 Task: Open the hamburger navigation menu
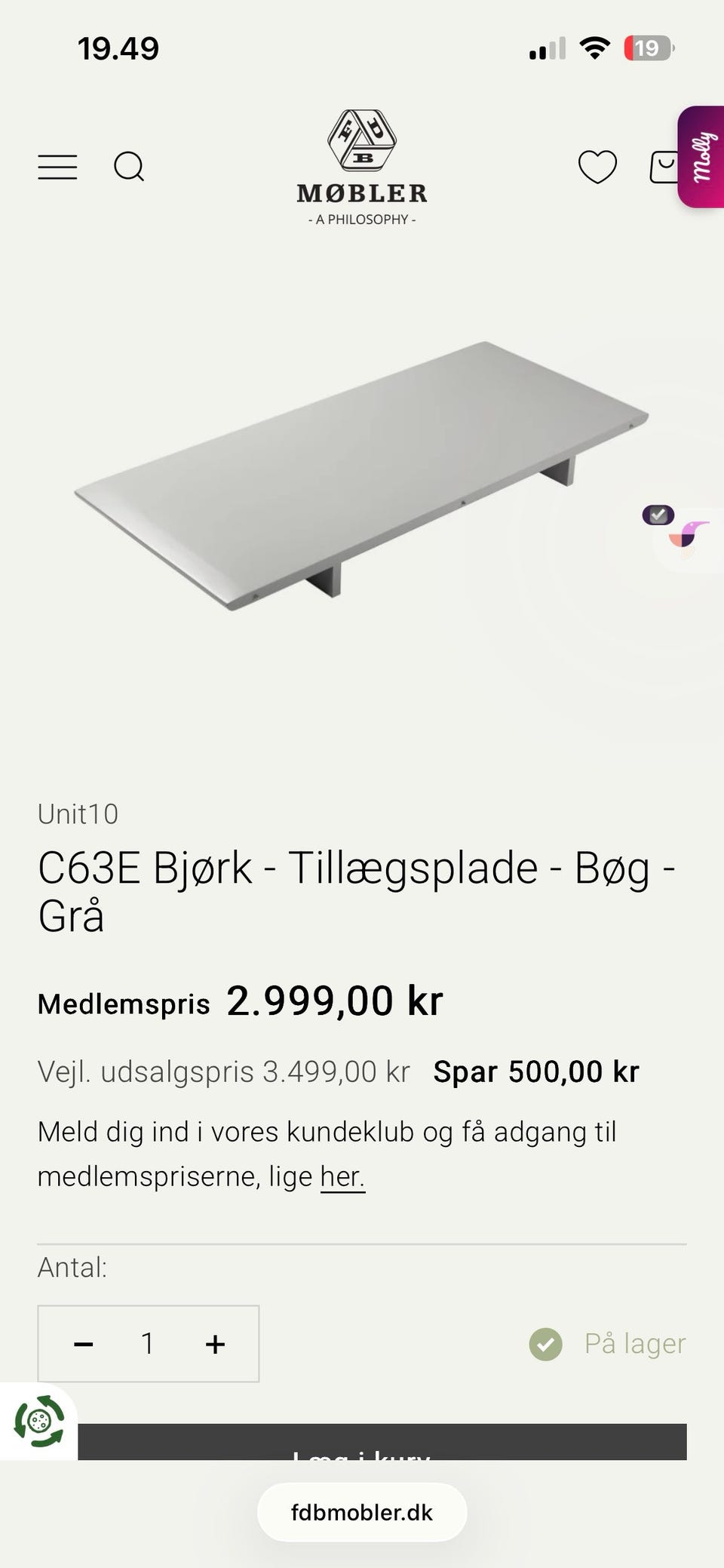[x=57, y=167]
